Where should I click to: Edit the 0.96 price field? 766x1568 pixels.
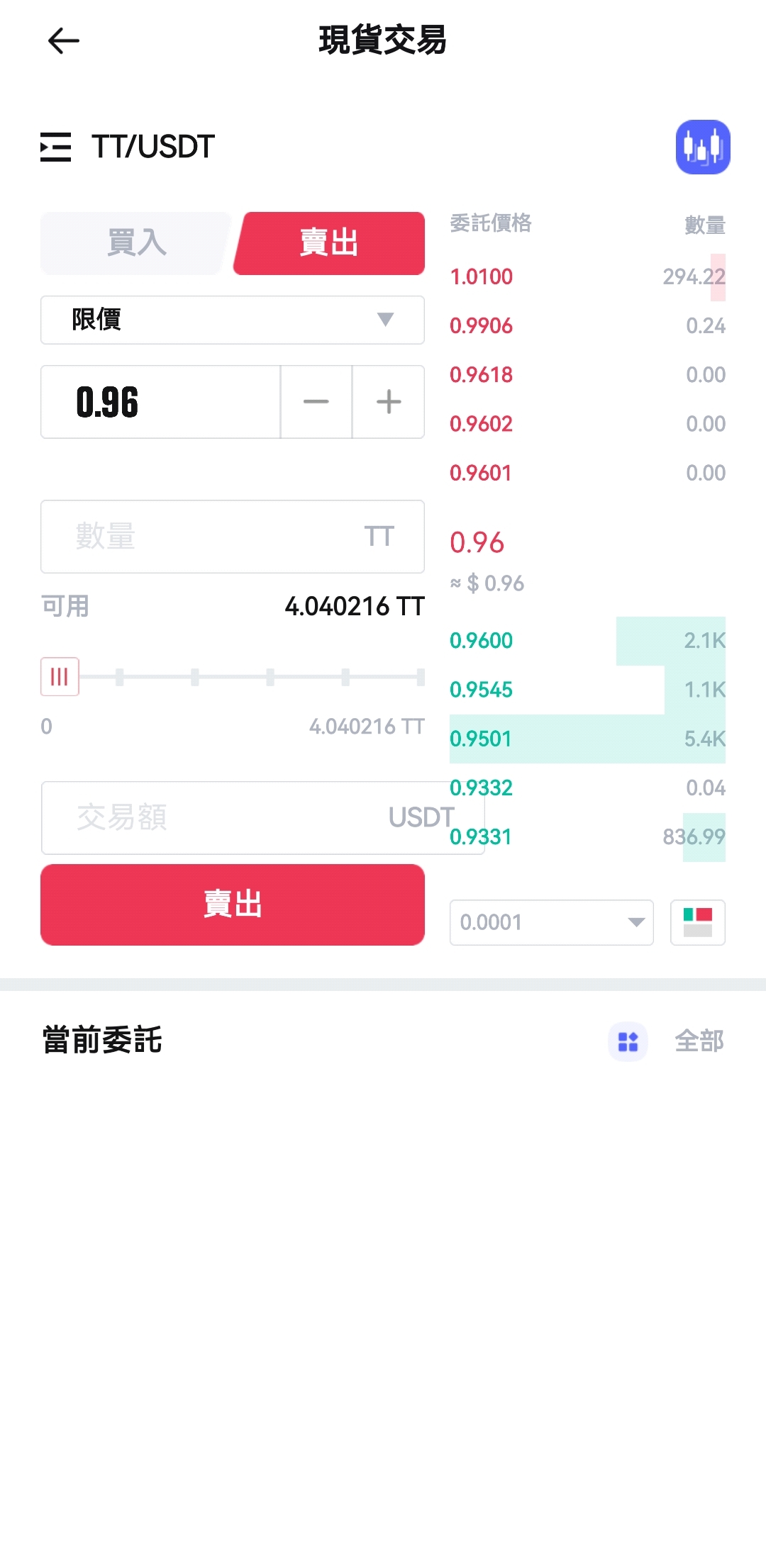(160, 402)
